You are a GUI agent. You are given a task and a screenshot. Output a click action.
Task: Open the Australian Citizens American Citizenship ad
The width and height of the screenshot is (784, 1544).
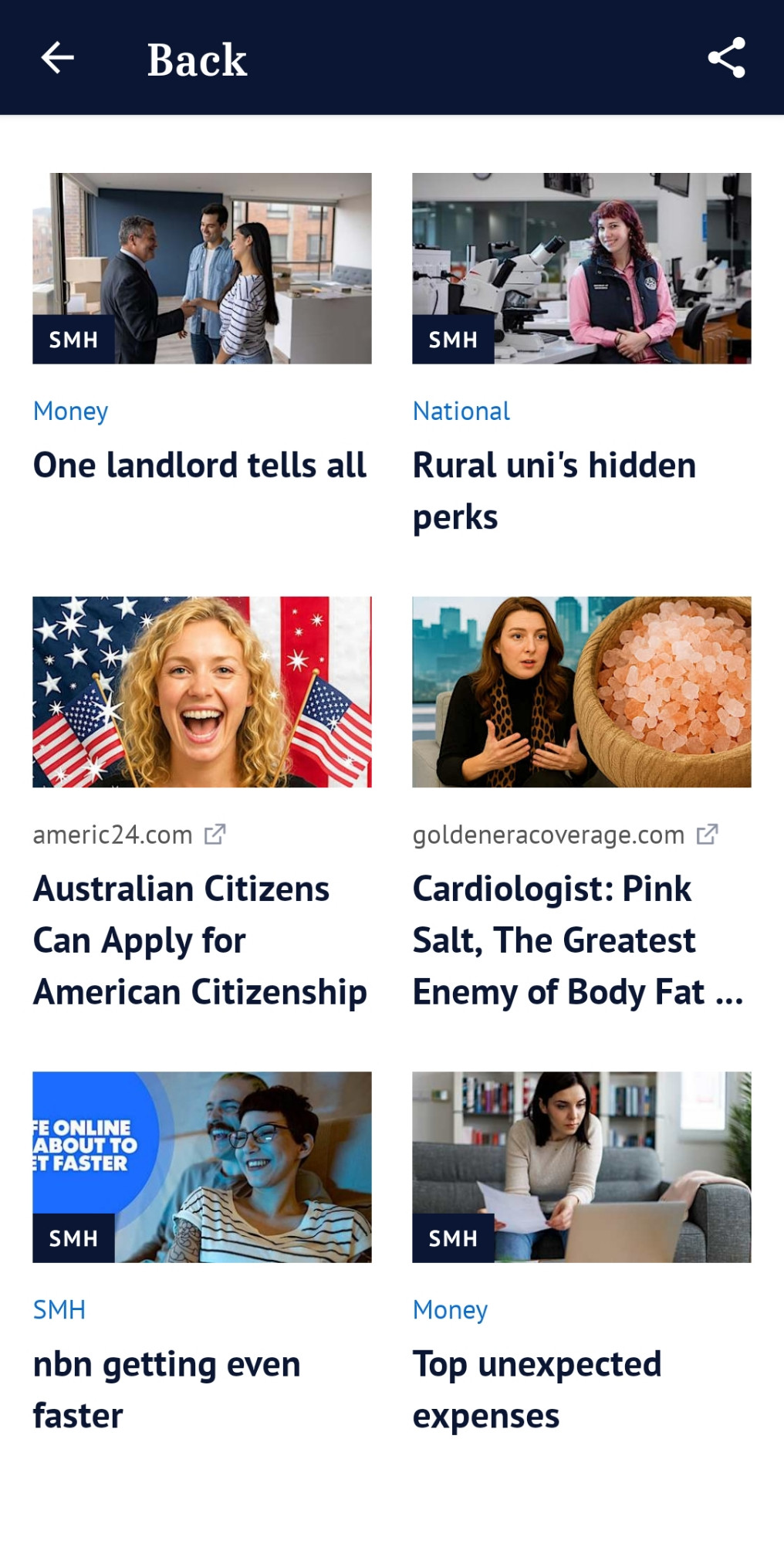click(200, 940)
